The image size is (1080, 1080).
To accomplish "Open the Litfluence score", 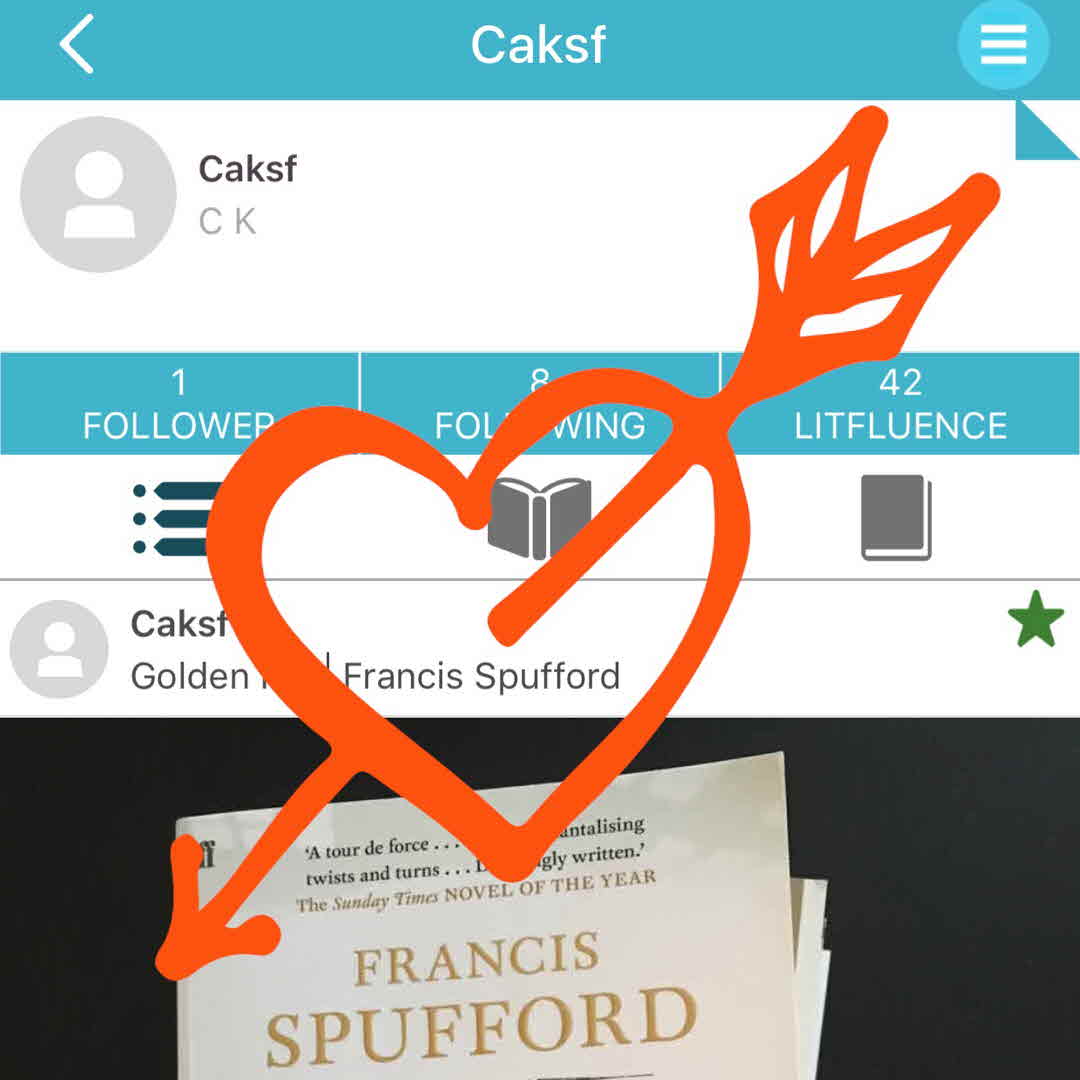I will click(x=900, y=404).
